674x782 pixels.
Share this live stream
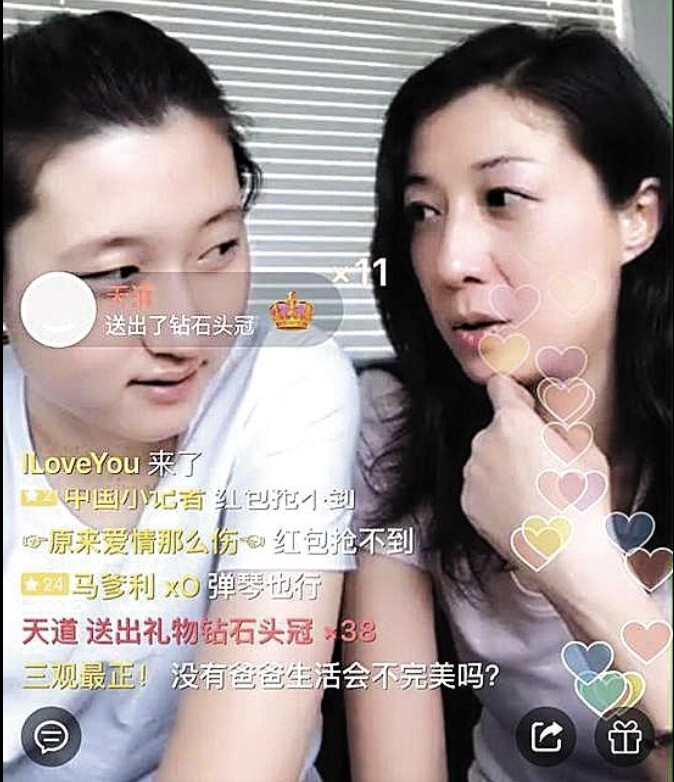pos(546,738)
